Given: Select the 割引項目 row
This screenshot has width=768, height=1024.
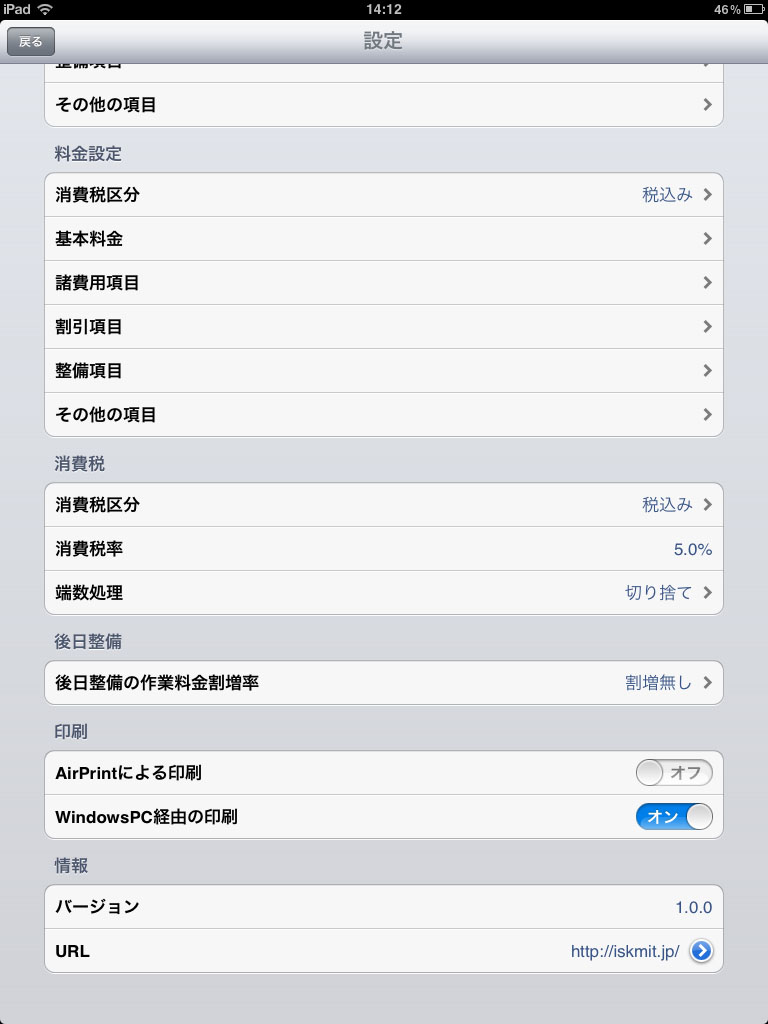Looking at the screenshot, I should click(384, 327).
